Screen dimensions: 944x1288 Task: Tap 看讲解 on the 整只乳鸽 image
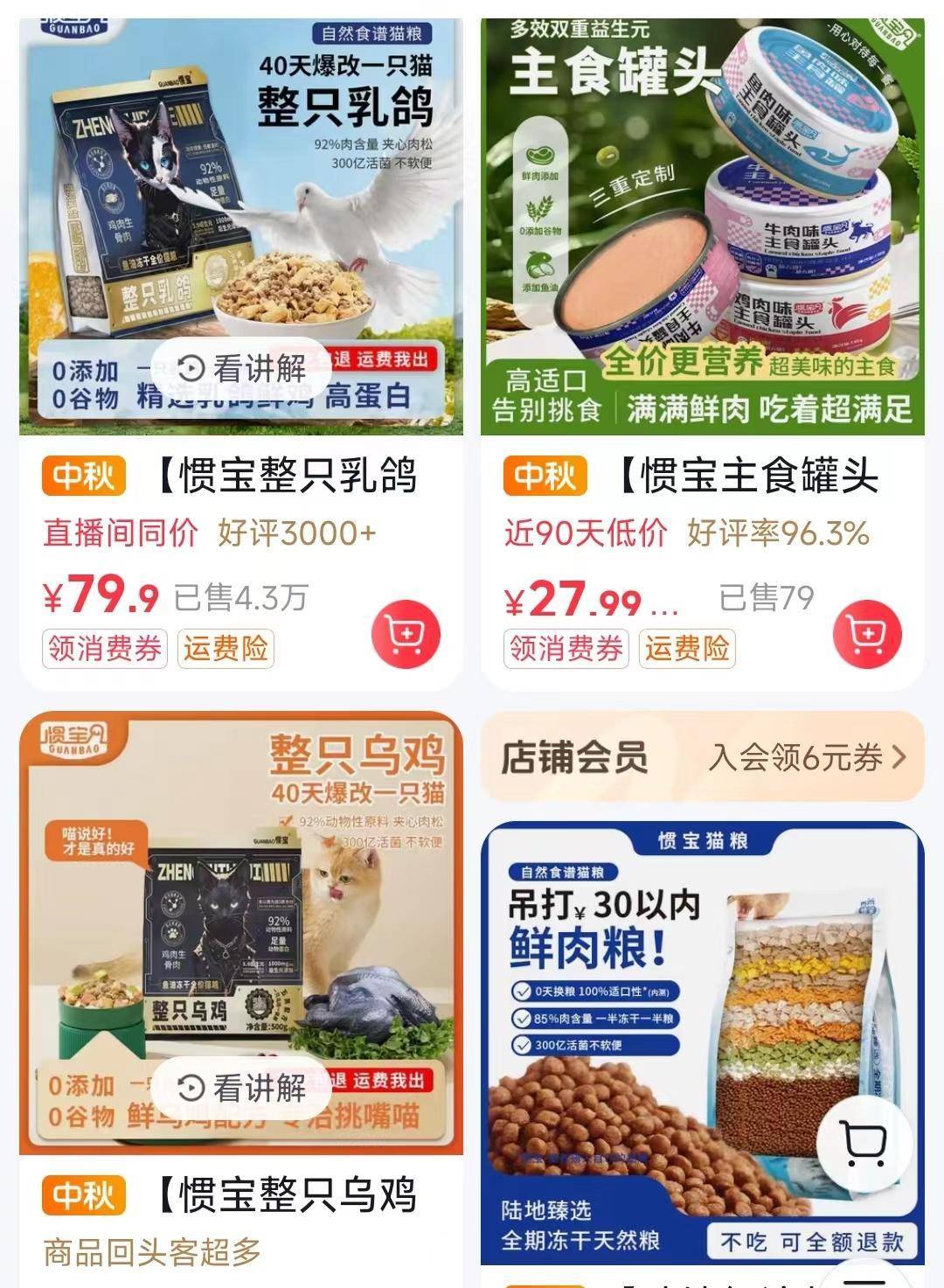point(242,368)
